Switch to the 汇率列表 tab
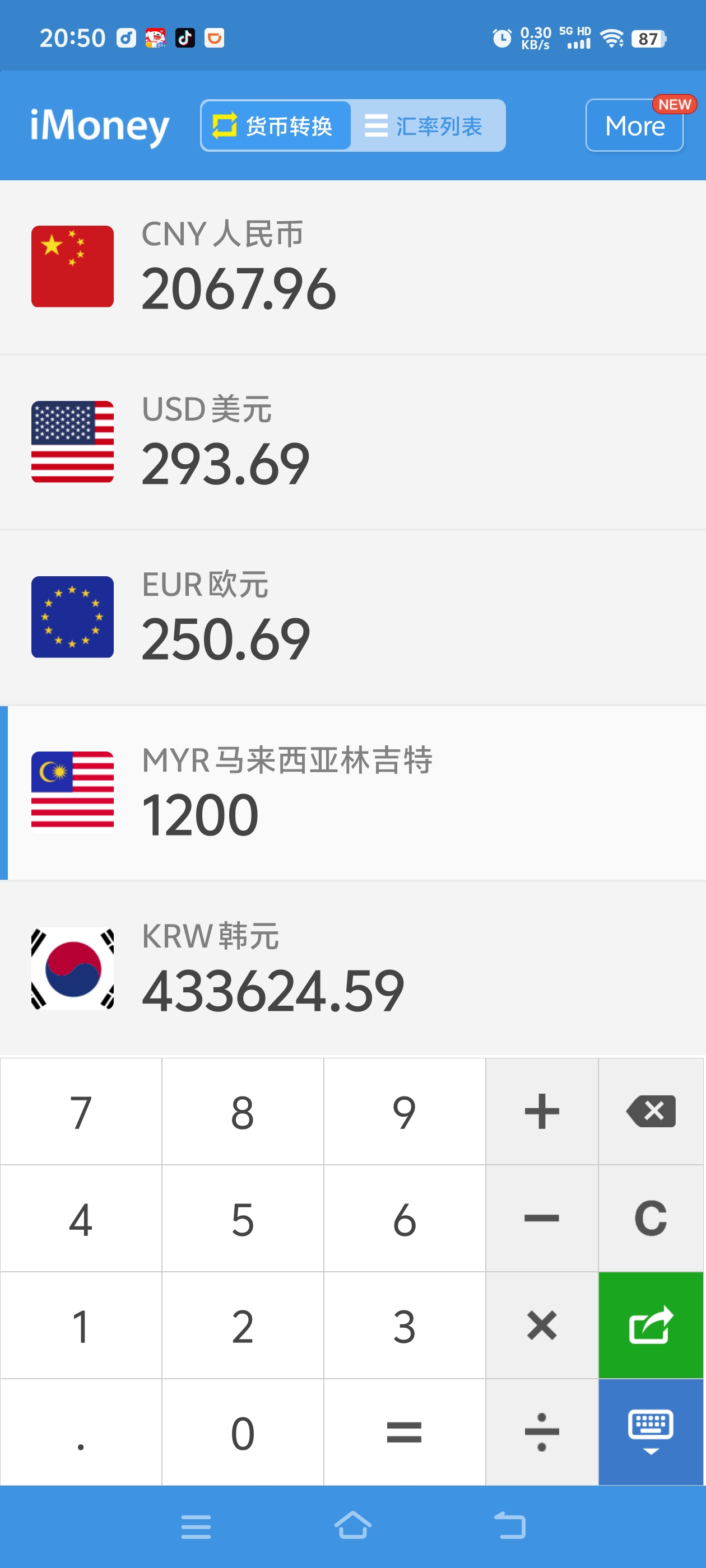This screenshot has width=706, height=1568. point(428,126)
